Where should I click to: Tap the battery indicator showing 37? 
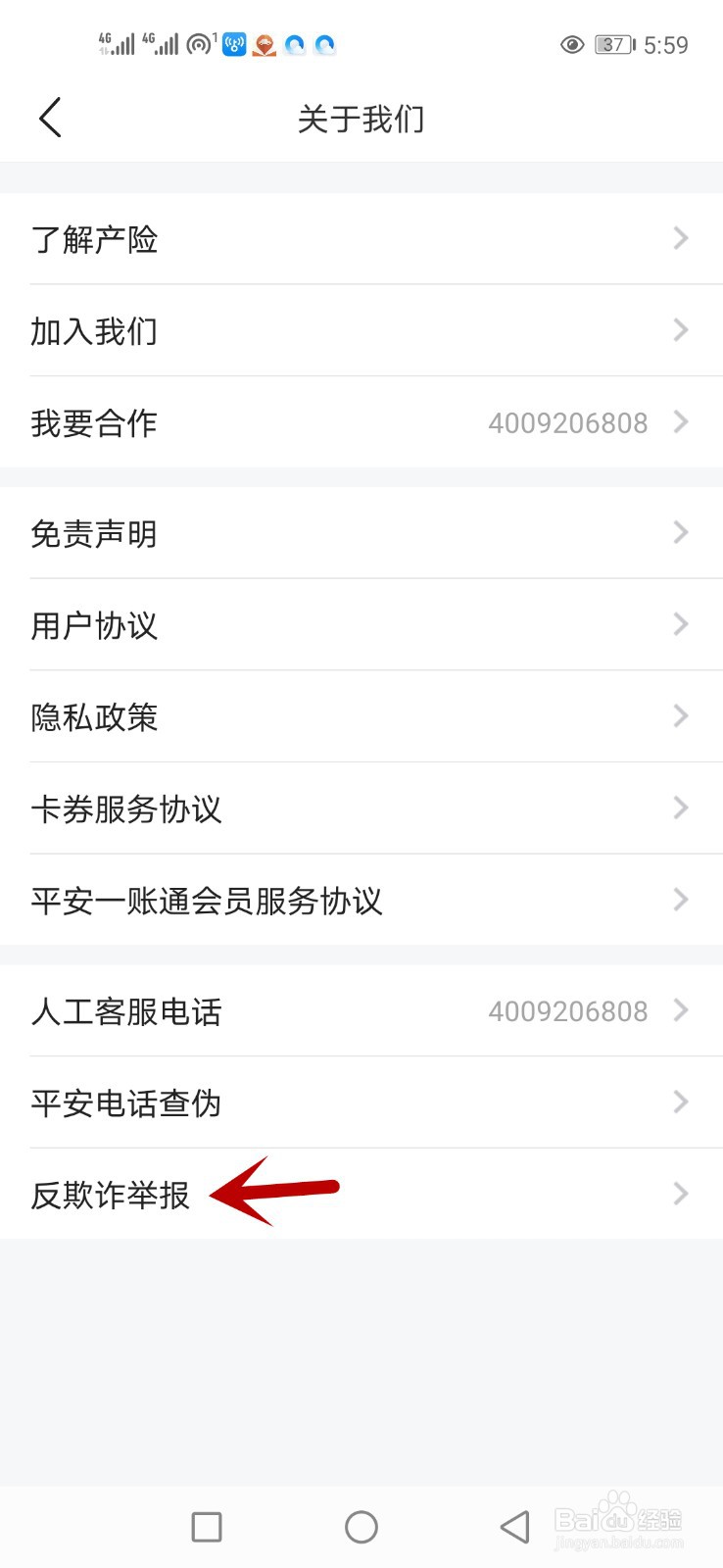(612, 45)
